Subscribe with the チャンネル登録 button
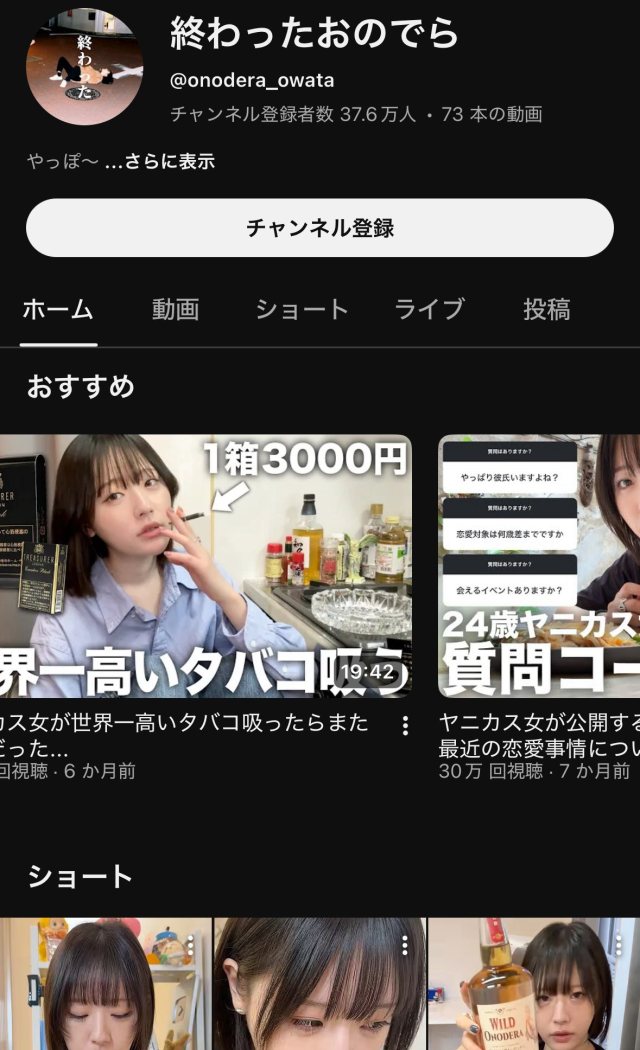Image resolution: width=640 pixels, height=1050 pixels. (319, 228)
